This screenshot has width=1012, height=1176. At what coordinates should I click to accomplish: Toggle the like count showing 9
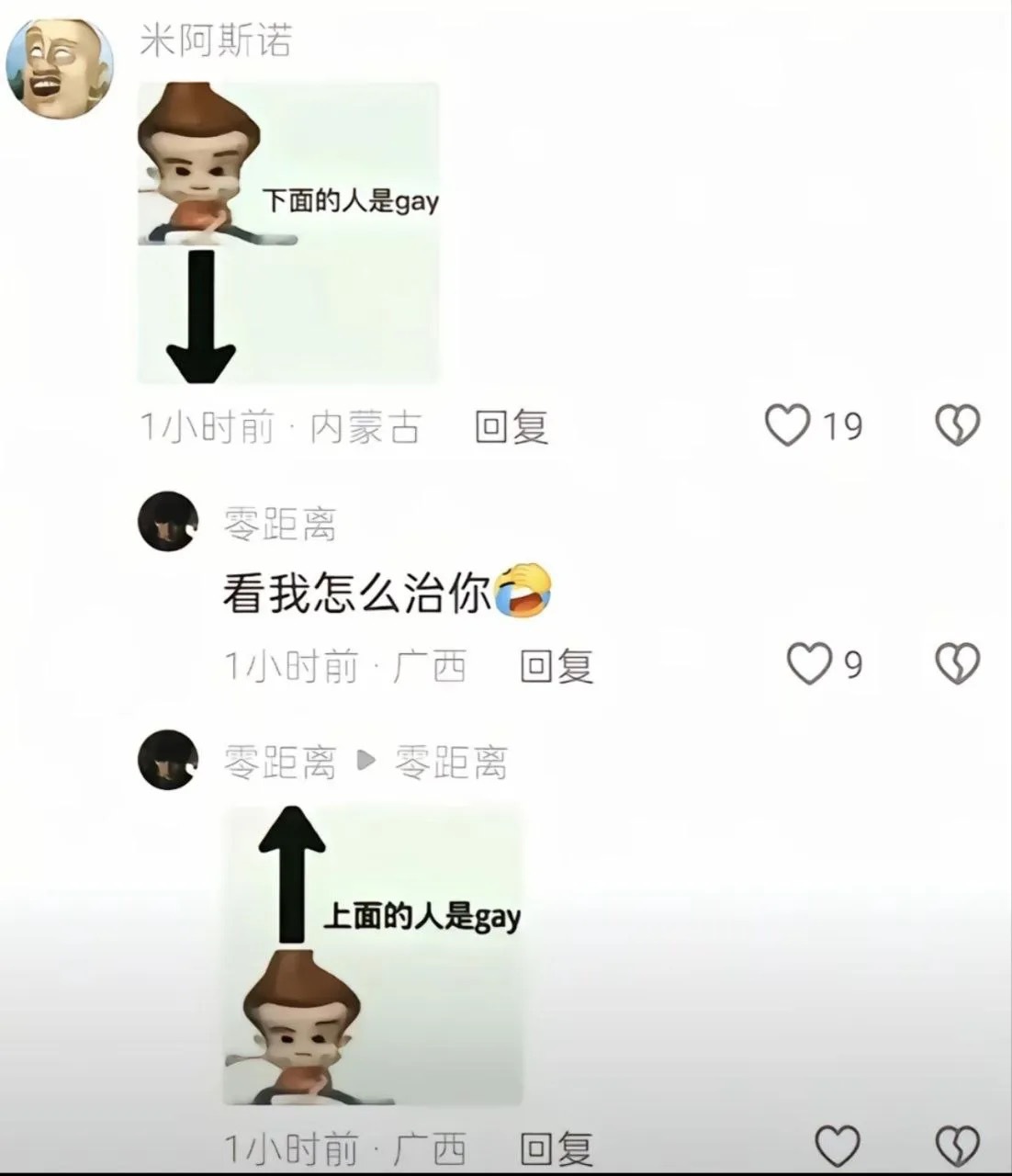[x=849, y=663]
